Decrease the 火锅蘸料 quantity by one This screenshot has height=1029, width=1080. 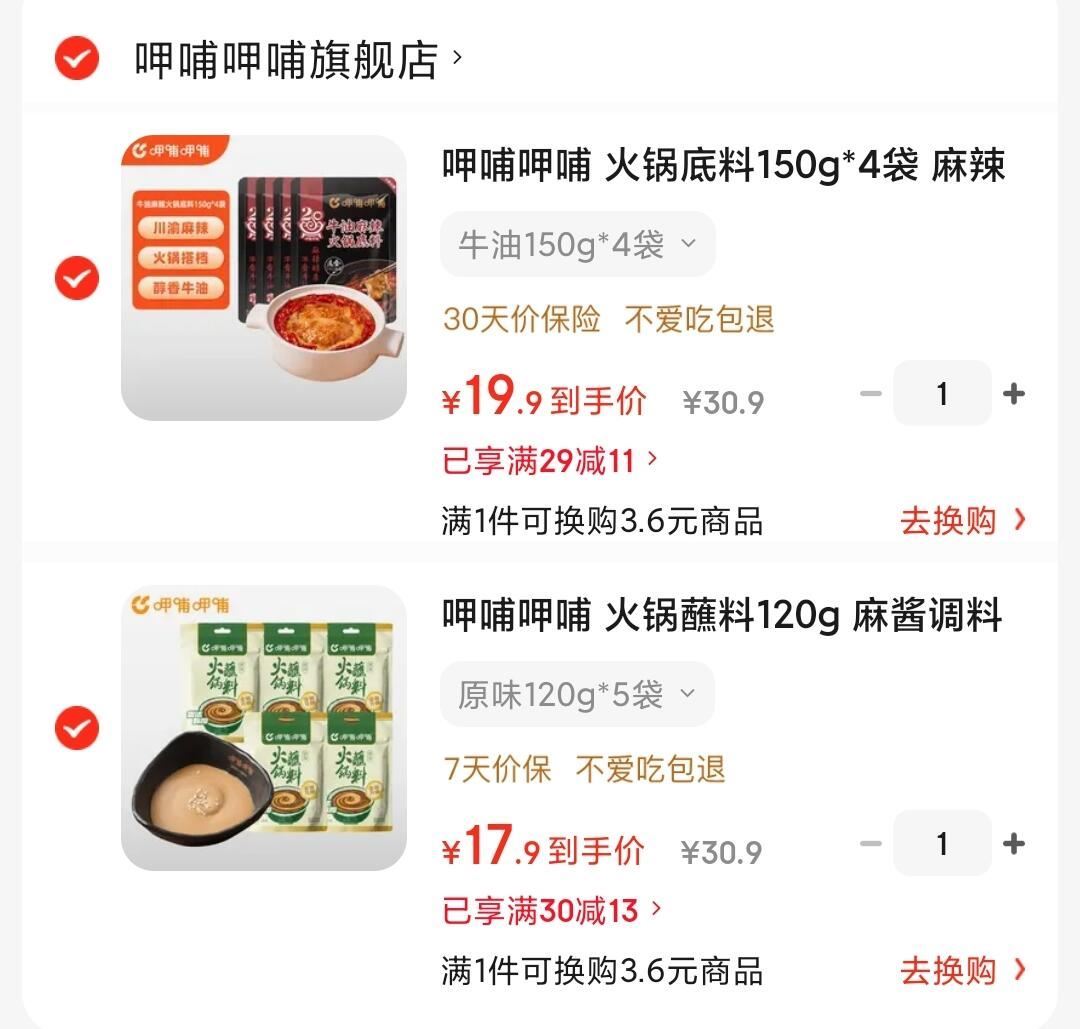point(870,844)
